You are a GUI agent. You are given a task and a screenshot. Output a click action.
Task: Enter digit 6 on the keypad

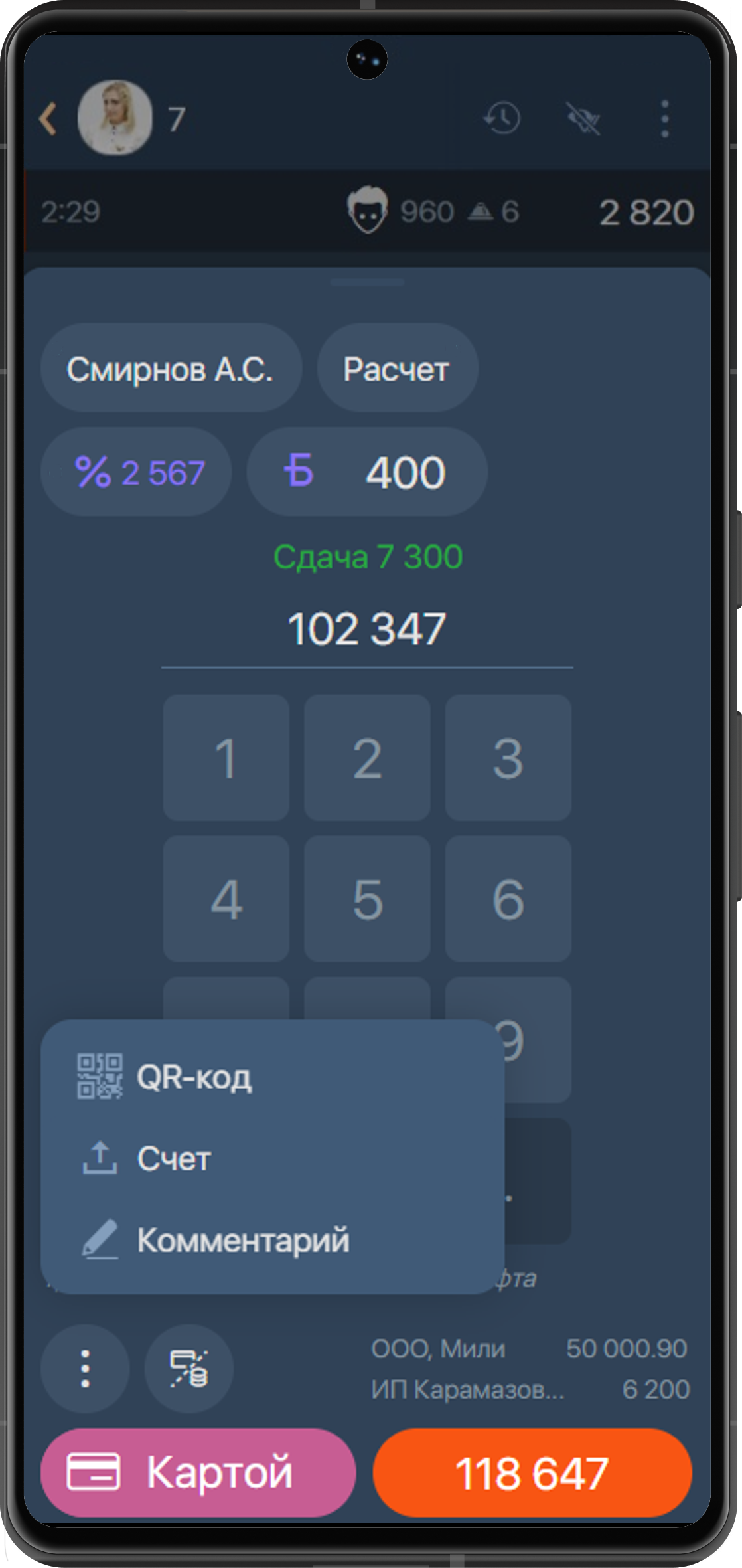point(508,899)
